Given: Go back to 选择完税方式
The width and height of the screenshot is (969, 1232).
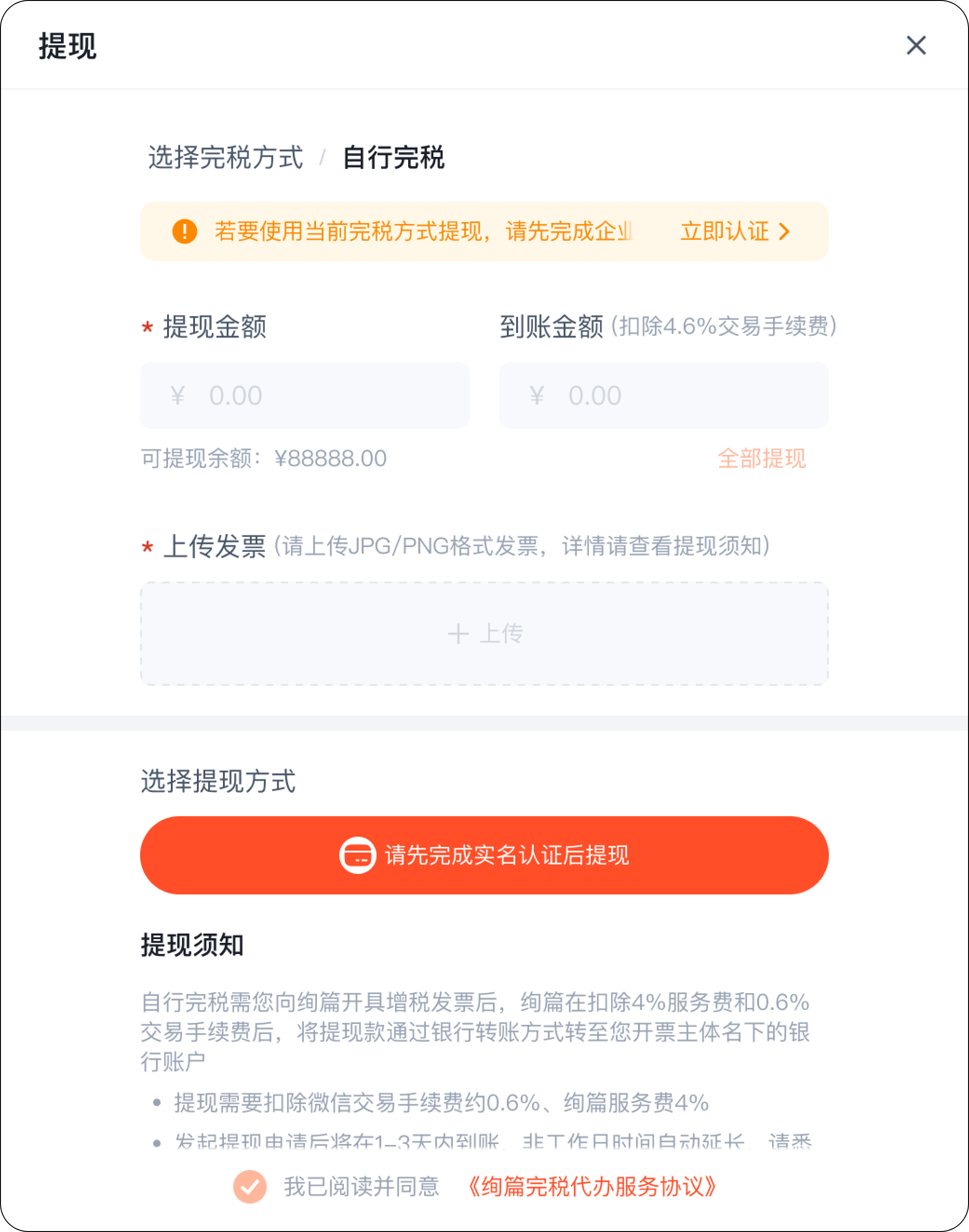Looking at the screenshot, I should tap(225, 157).
